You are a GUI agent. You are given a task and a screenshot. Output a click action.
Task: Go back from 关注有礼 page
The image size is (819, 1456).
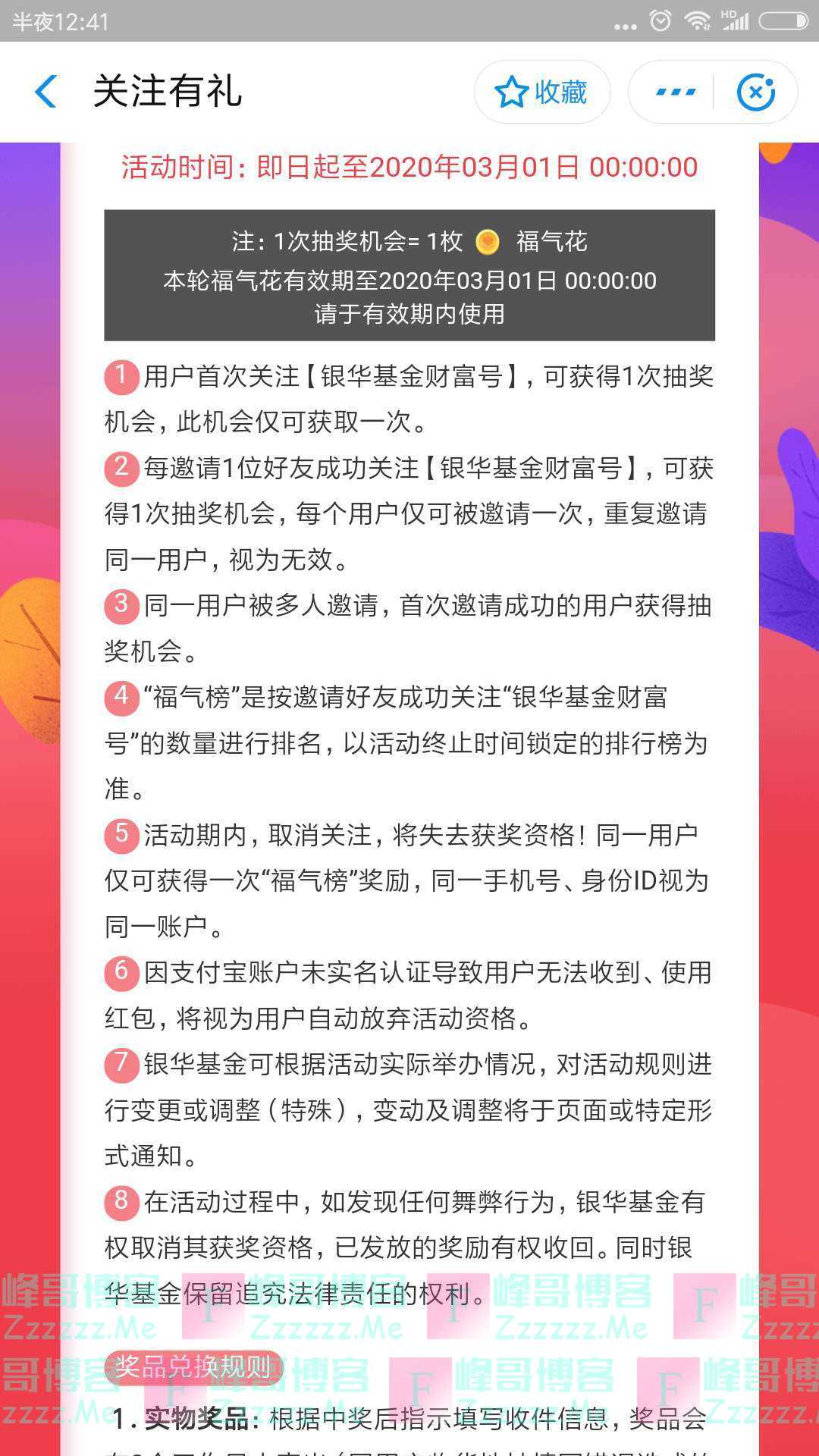pos(45,92)
